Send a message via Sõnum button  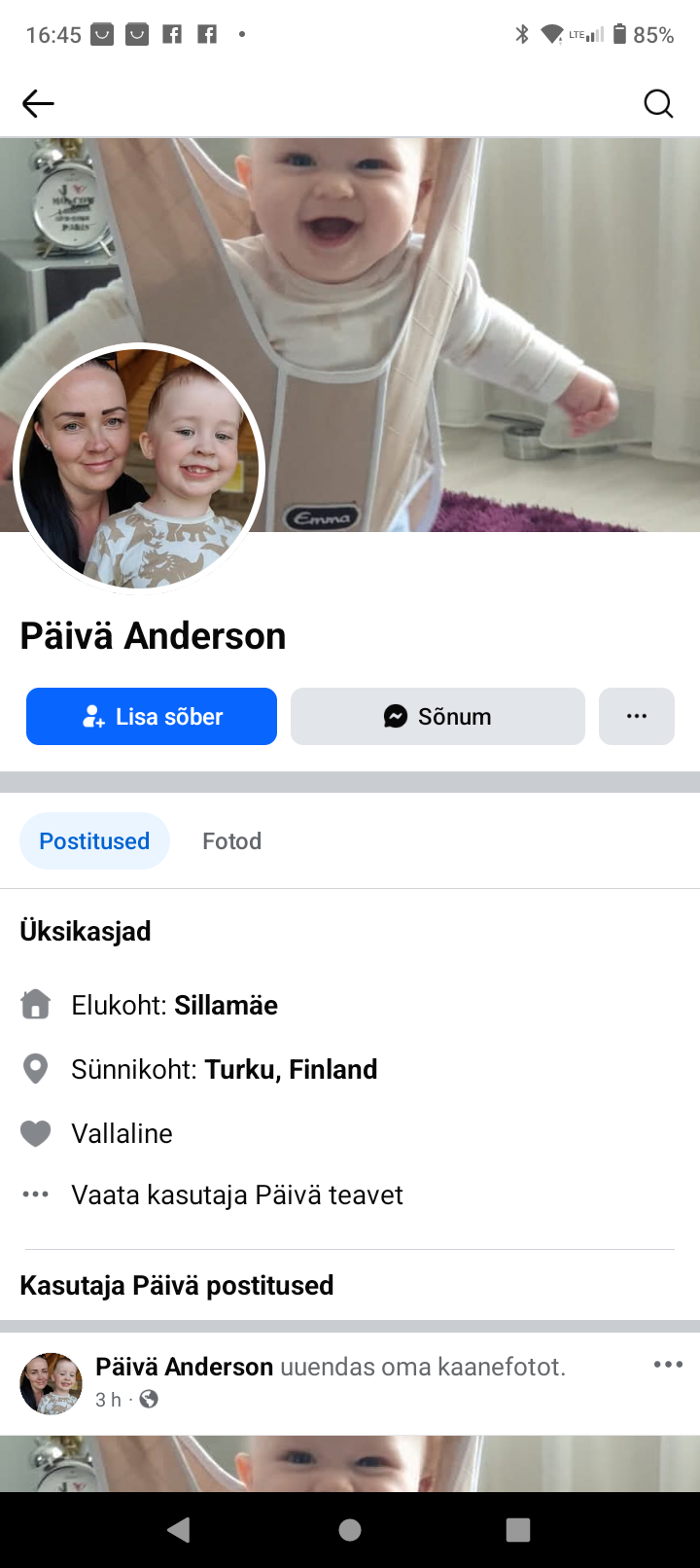click(x=437, y=717)
